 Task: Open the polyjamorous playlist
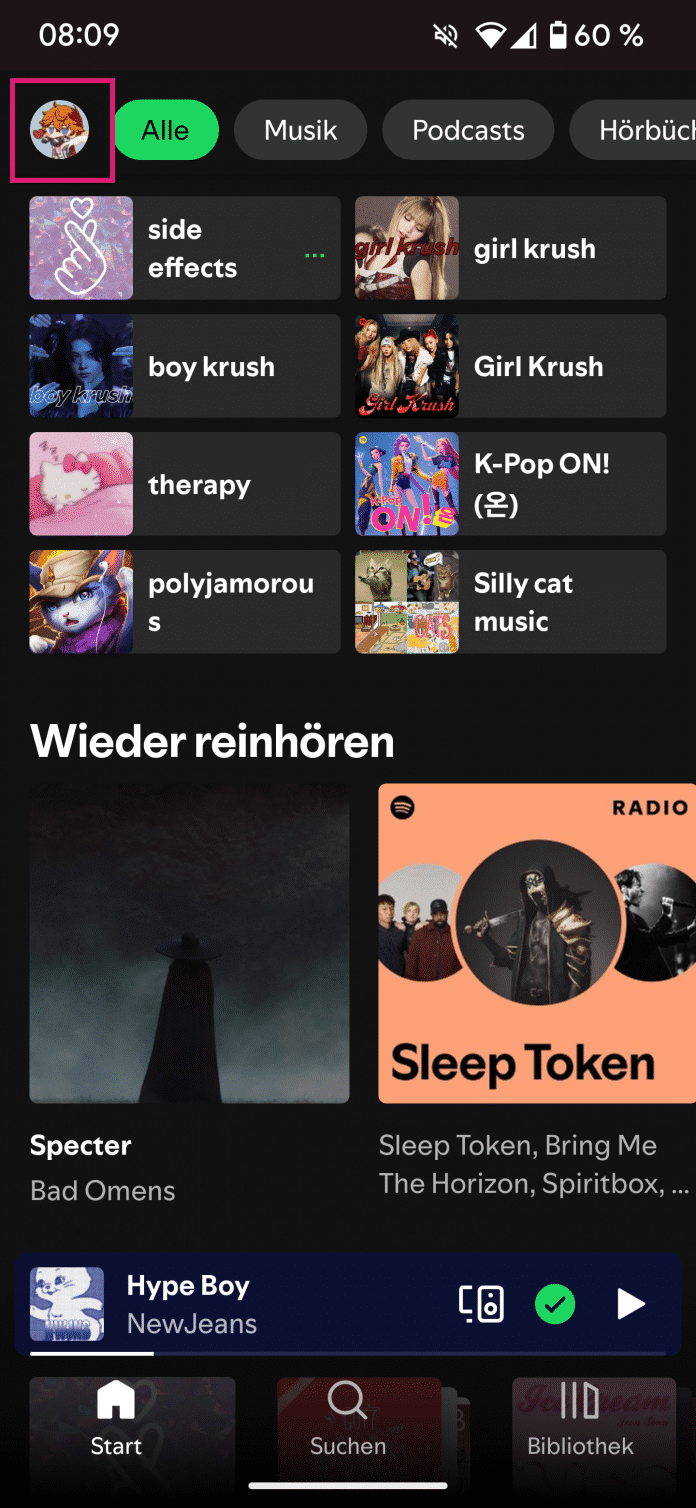185,602
